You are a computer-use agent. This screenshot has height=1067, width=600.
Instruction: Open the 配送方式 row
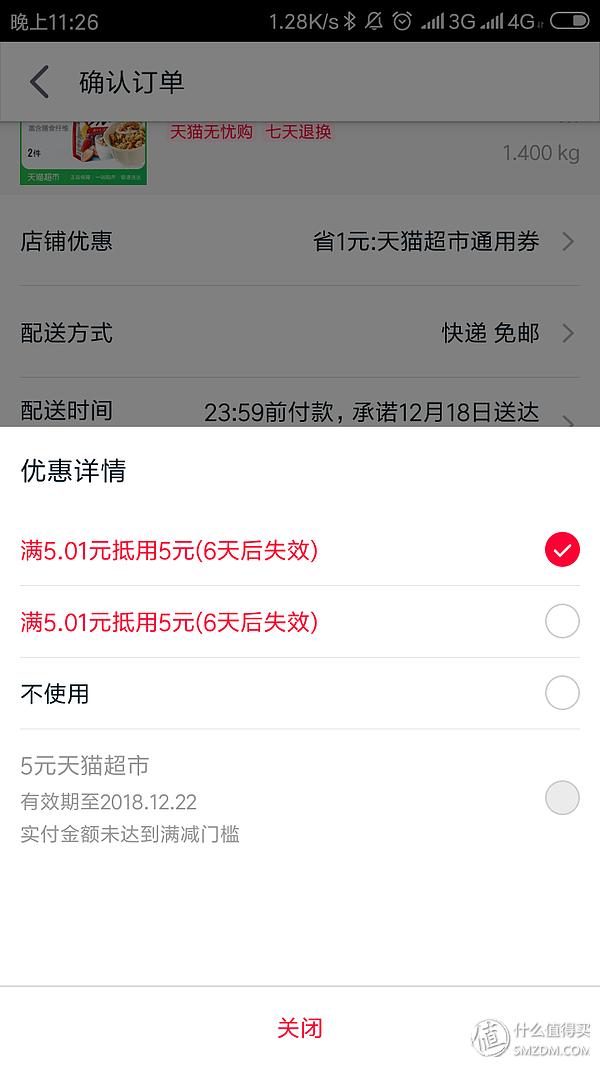tap(300, 333)
